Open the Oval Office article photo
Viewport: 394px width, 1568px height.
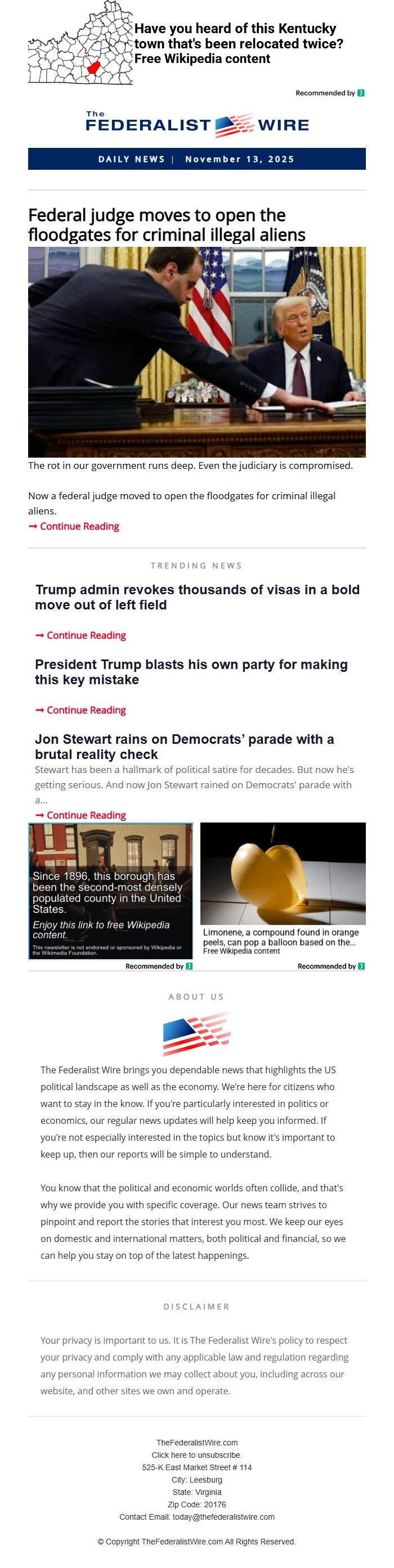[x=196, y=351]
